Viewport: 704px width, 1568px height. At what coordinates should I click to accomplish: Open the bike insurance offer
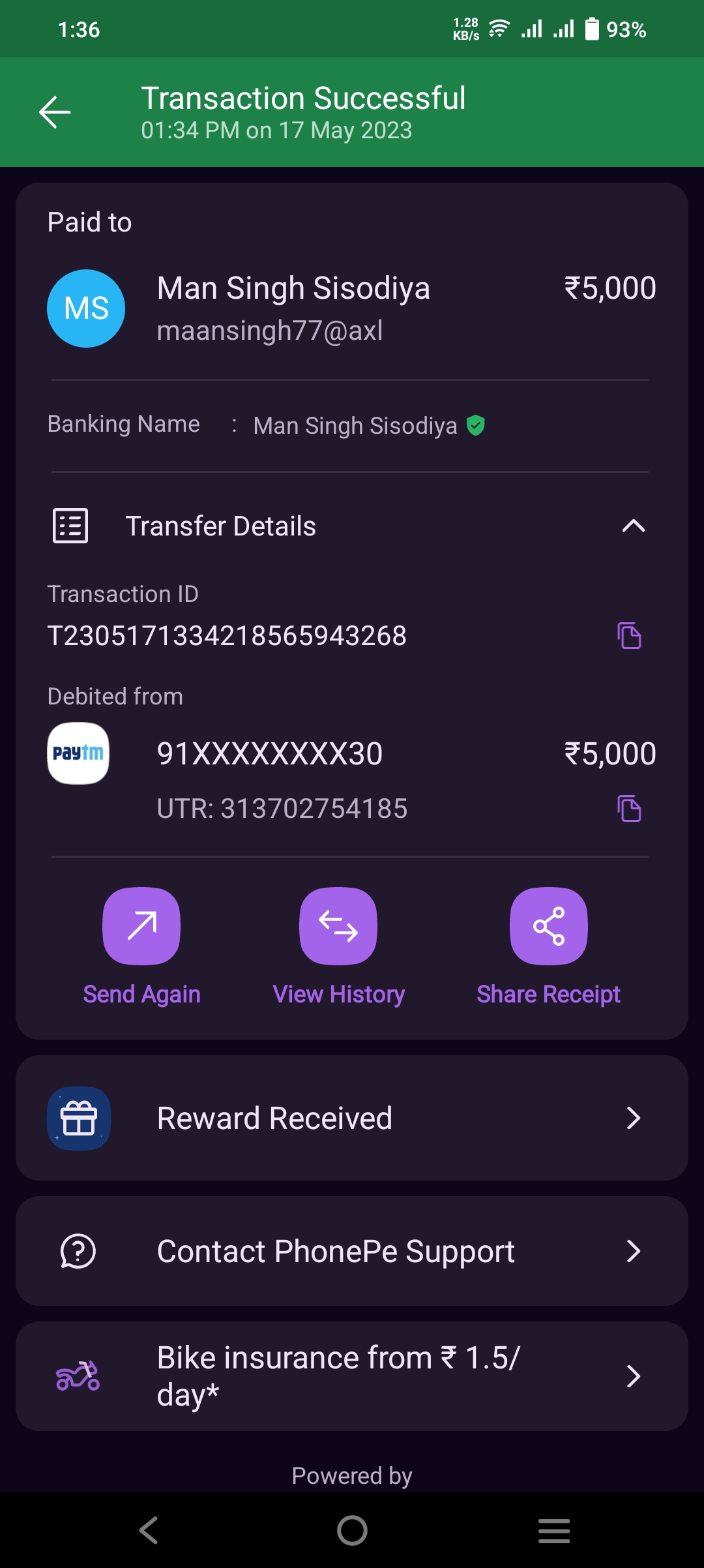coord(352,1376)
